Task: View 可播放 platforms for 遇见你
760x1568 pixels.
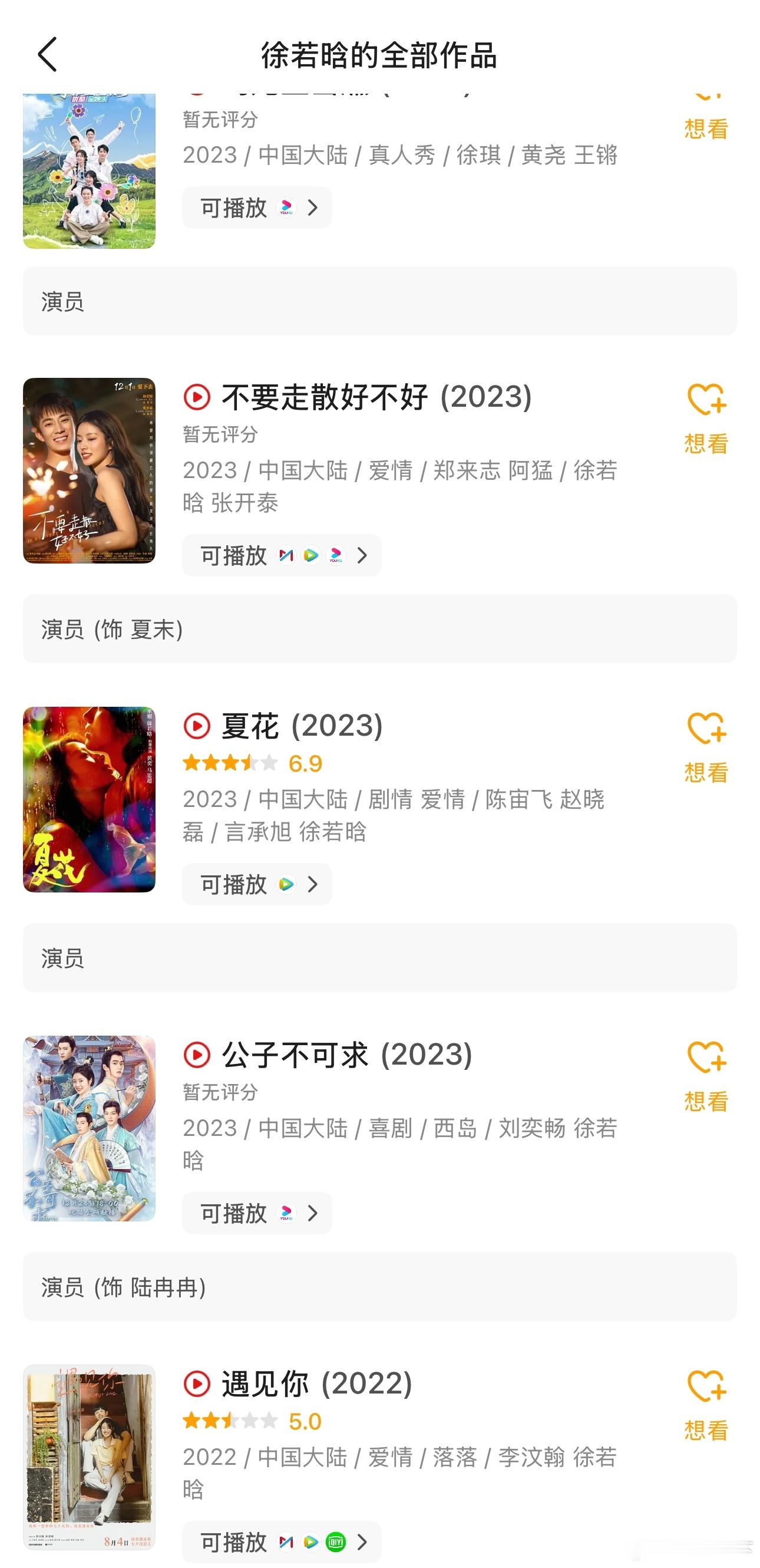Action: coord(282,1541)
